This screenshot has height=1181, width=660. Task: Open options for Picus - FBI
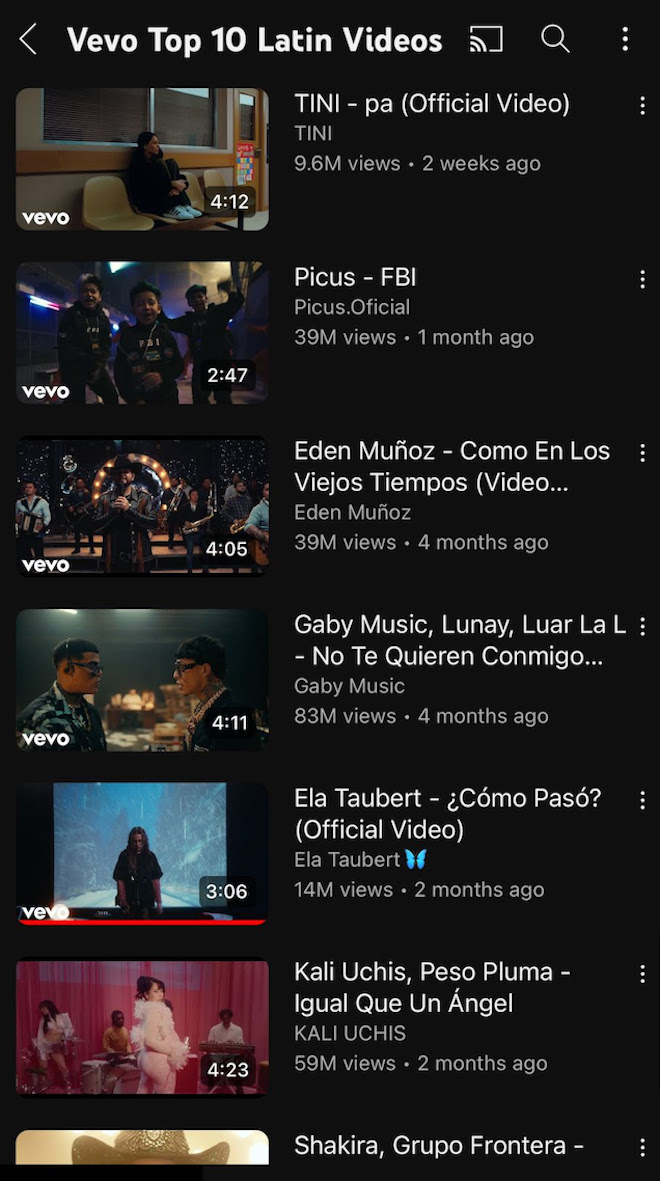(642, 280)
